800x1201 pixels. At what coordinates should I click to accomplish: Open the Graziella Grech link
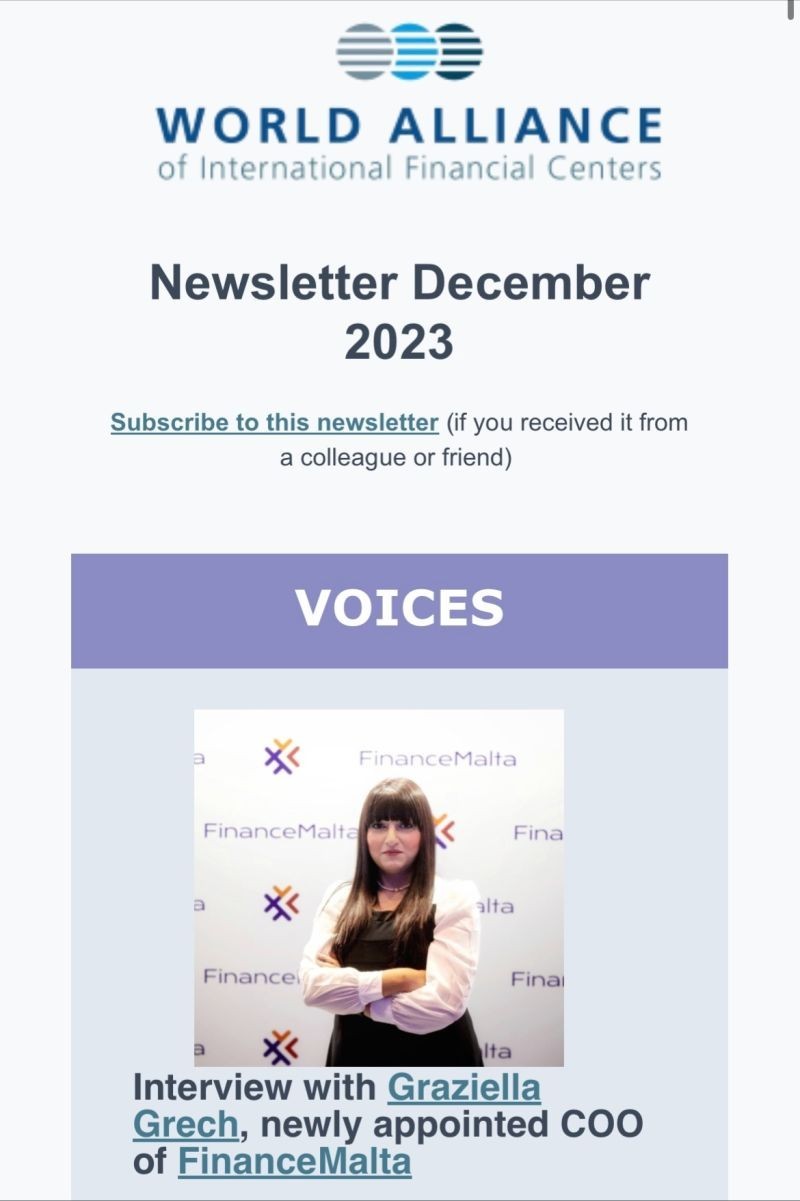463,1087
